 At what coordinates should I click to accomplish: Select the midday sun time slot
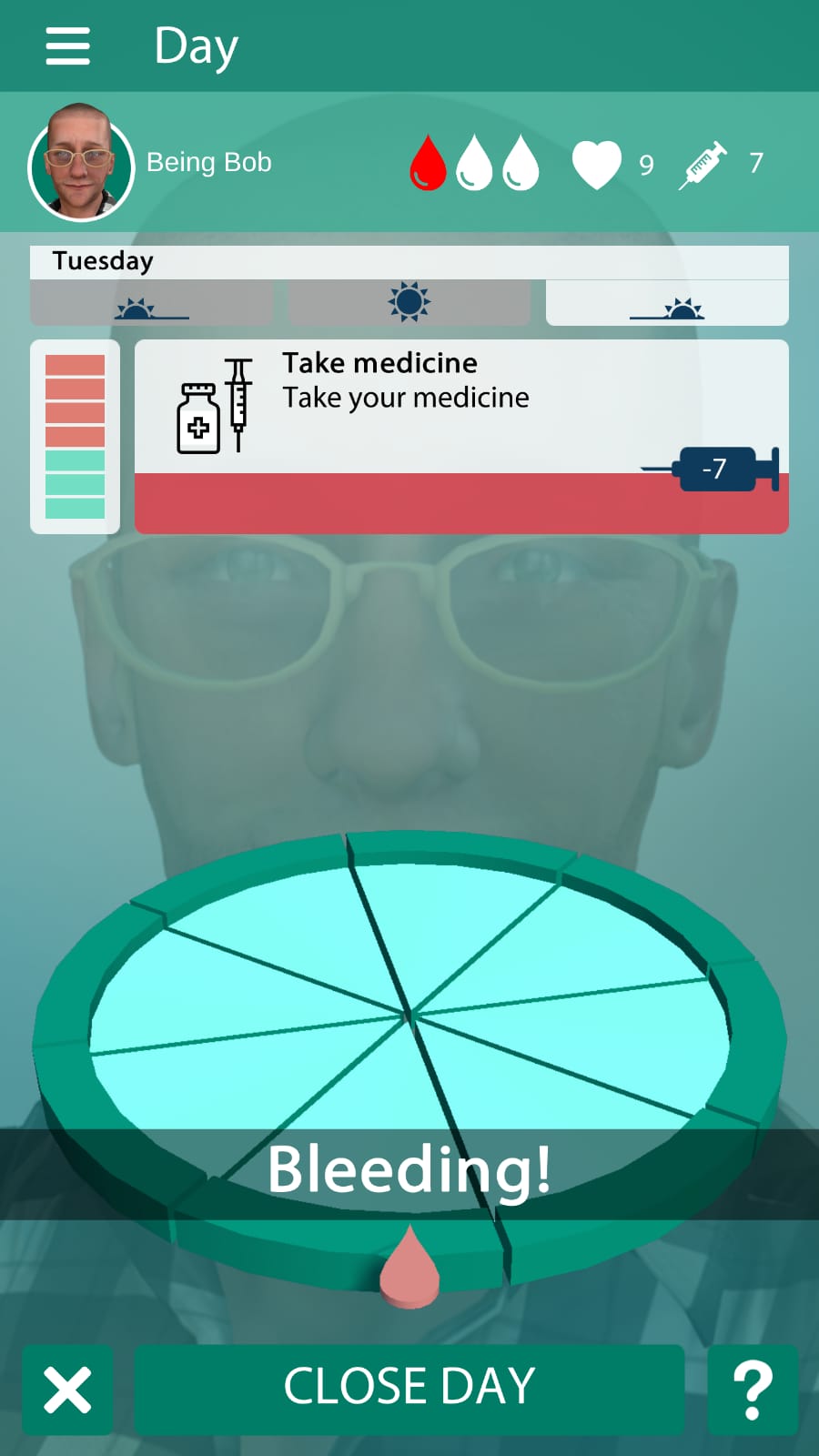tap(409, 303)
